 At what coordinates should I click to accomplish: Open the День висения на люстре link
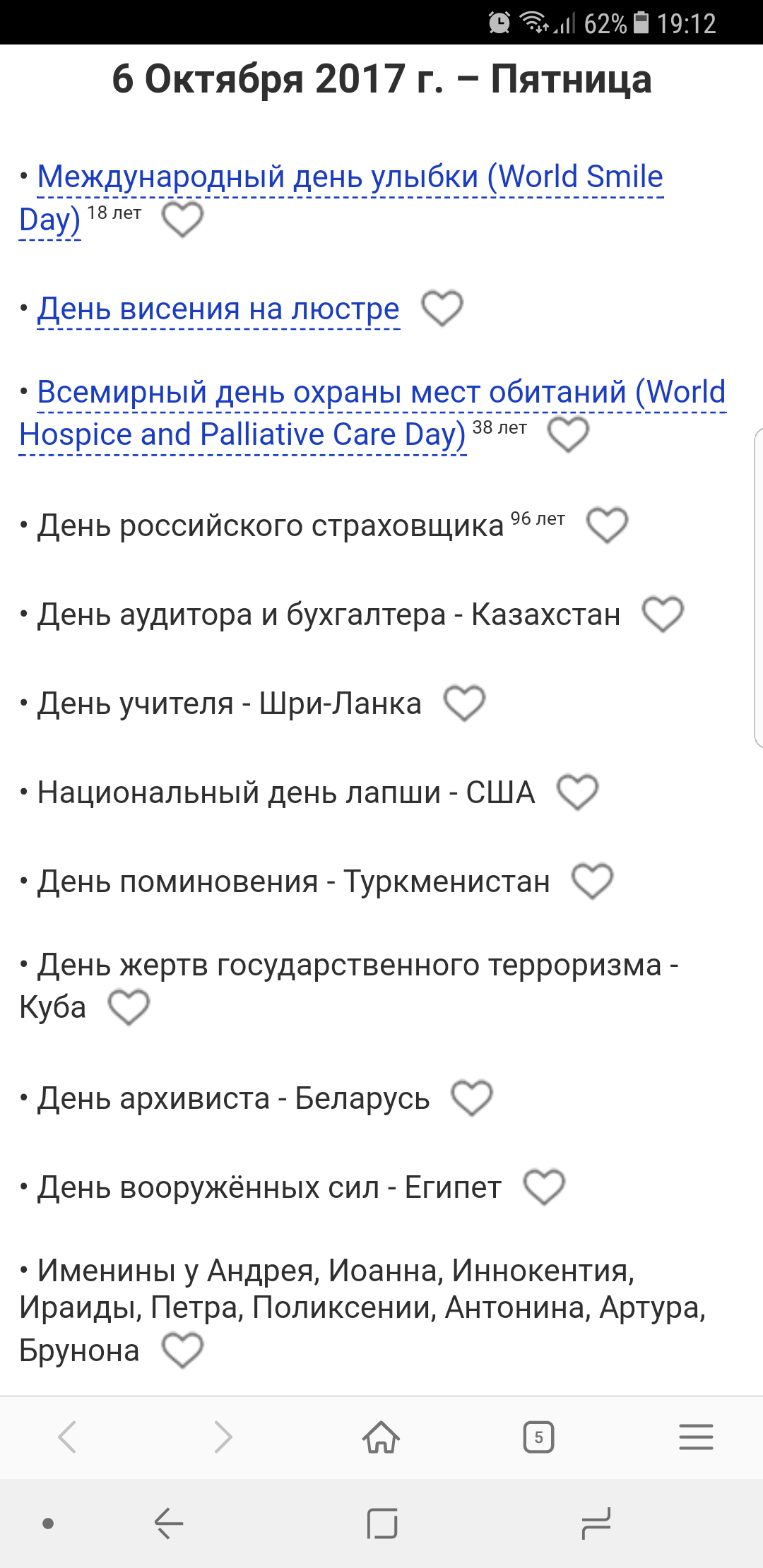[218, 309]
